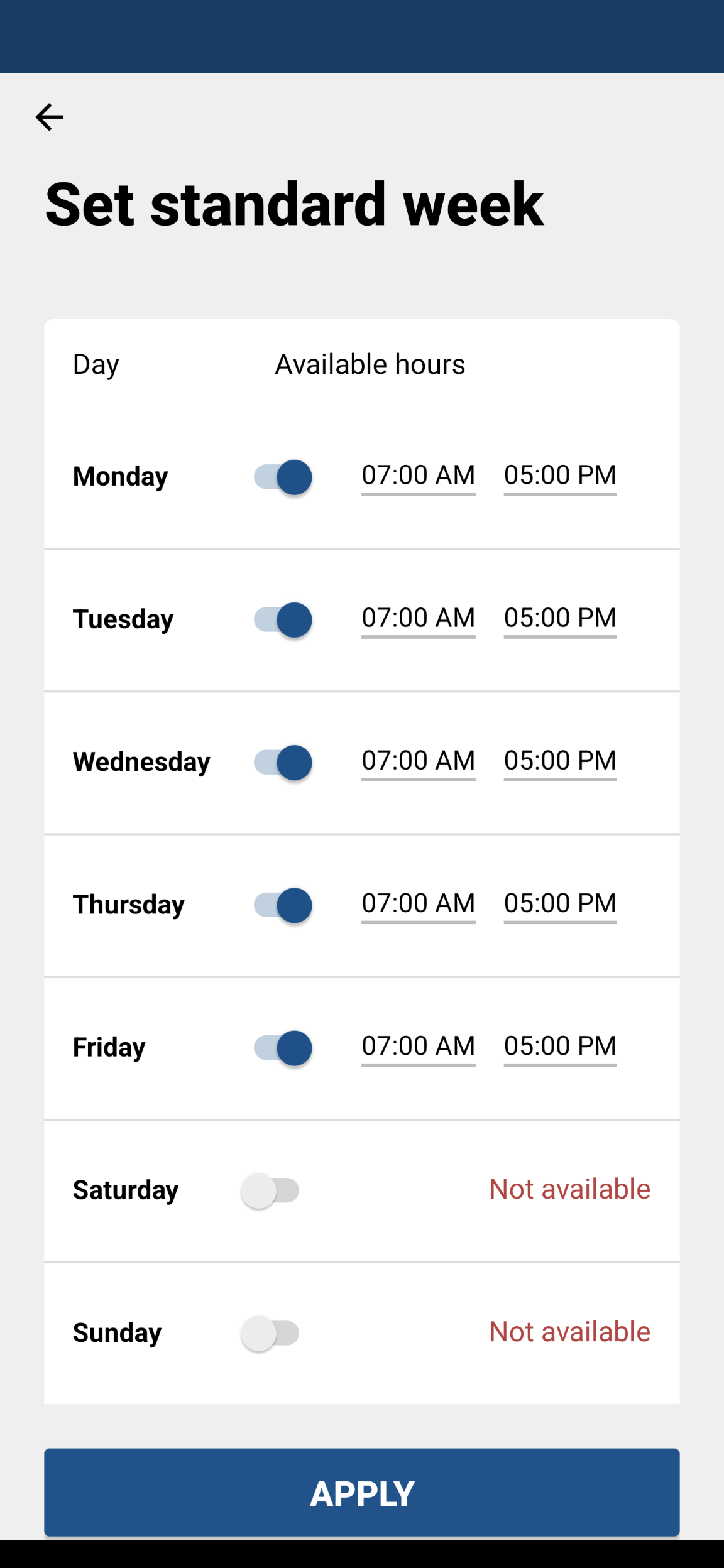Viewport: 724px width, 1568px height.
Task: Toggle Wednesday availability off
Action: 283,762
